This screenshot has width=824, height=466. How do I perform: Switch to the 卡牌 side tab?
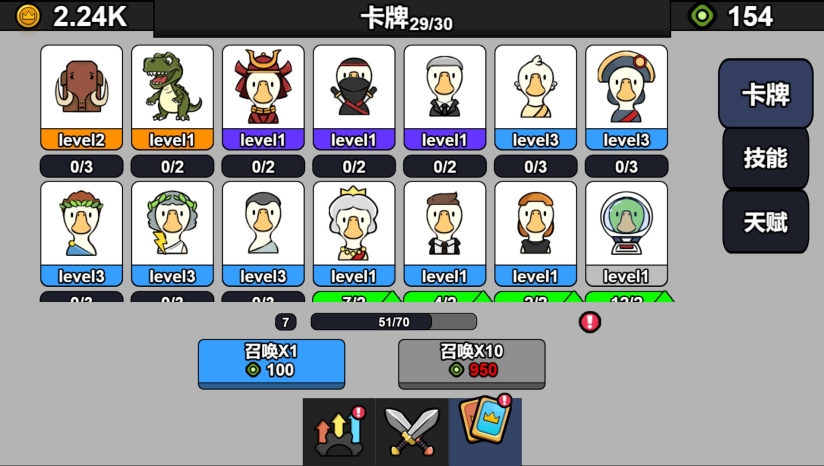[765, 94]
